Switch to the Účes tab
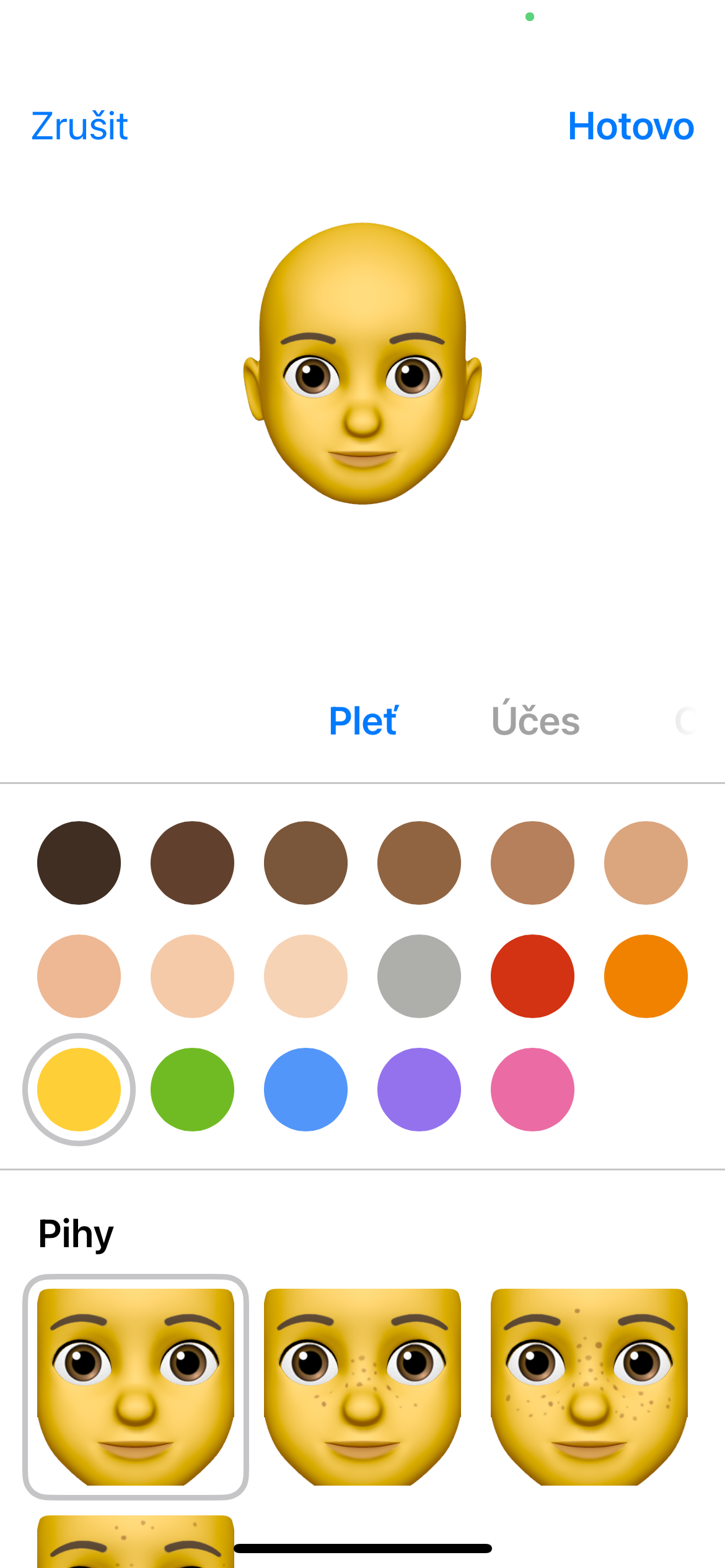Screen dimensions: 725x1568 click(x=535, y=721)
